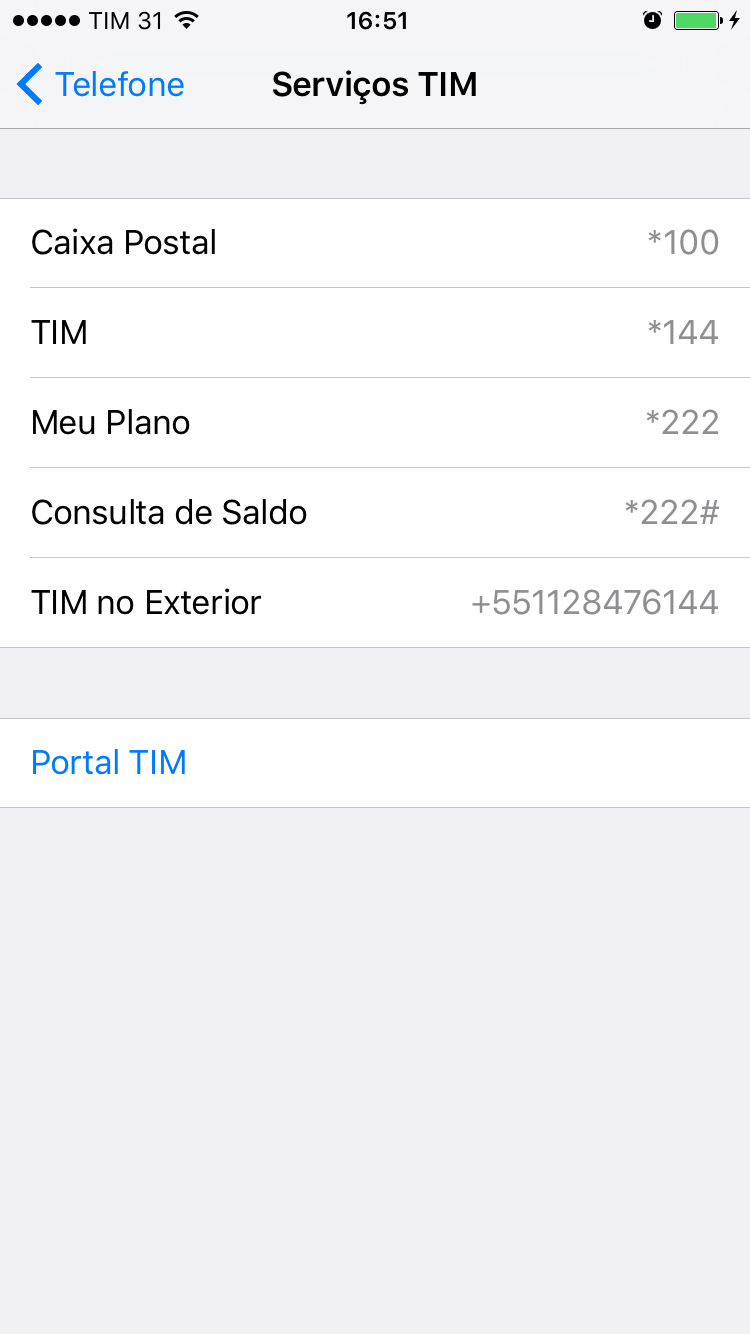This screenshot has height=1334, width=750.
Task: Select the Meu Plano row
Action: [x=375, y=423]
